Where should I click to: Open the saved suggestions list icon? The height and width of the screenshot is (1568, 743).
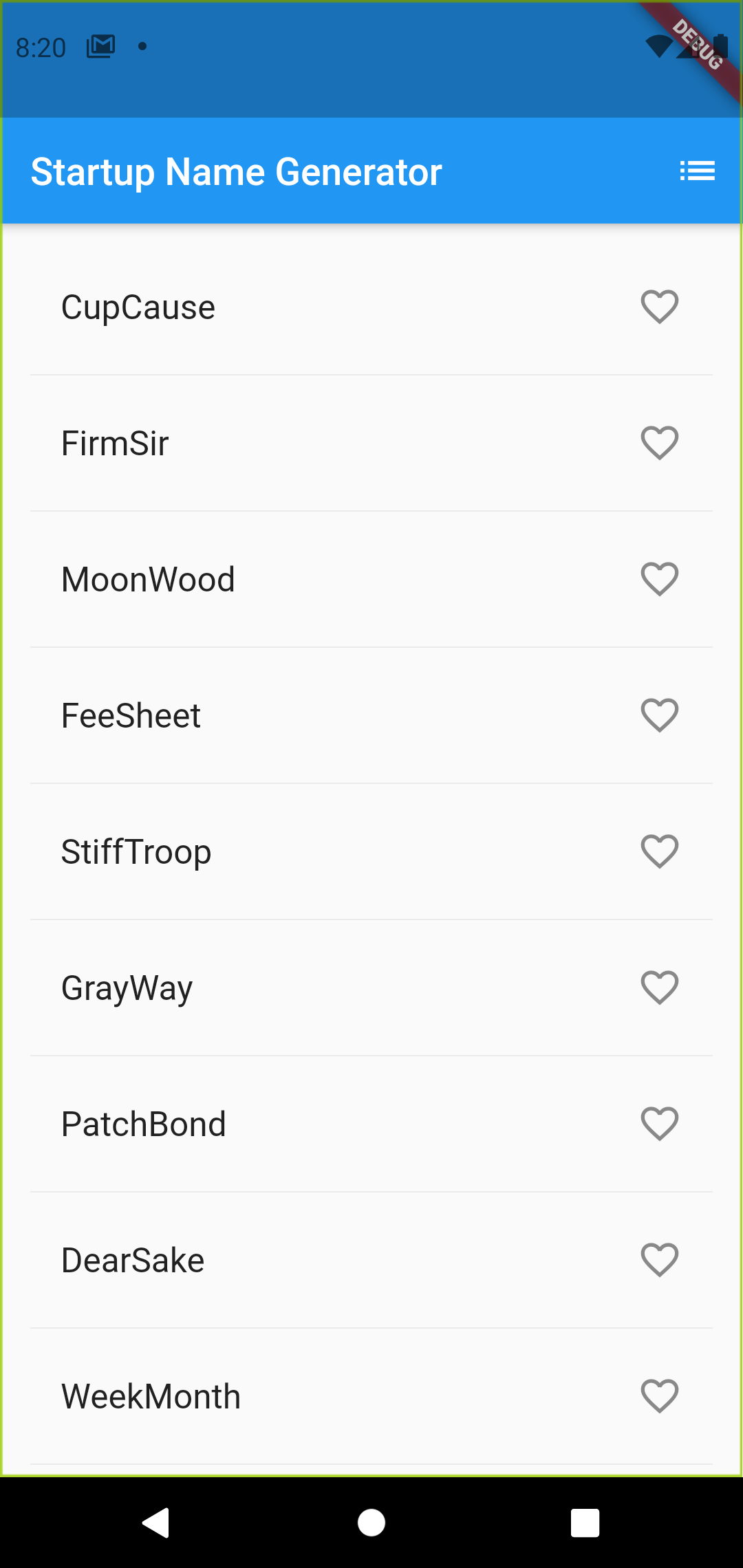point(697,171)
